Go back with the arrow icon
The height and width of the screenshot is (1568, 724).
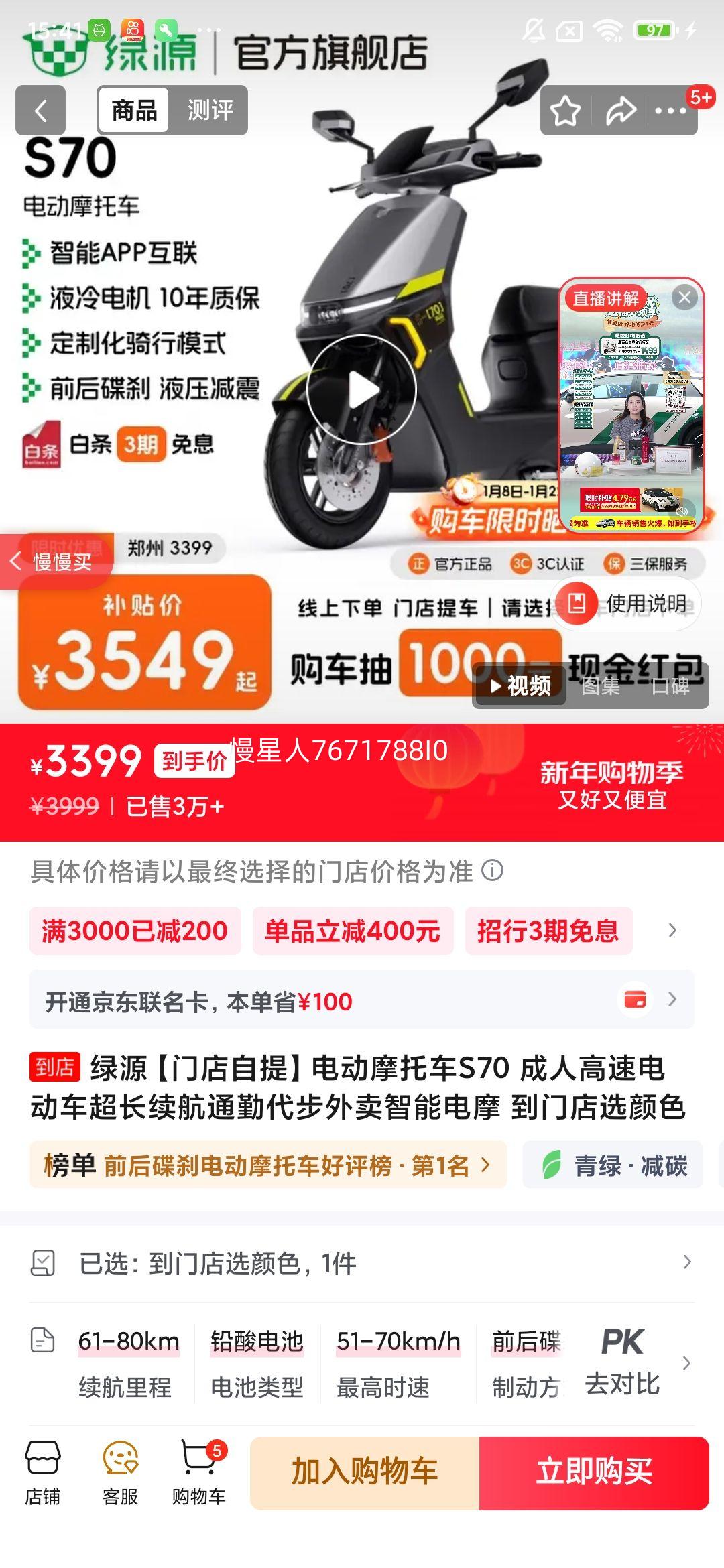pyautogui.click(x=40, y=109)
